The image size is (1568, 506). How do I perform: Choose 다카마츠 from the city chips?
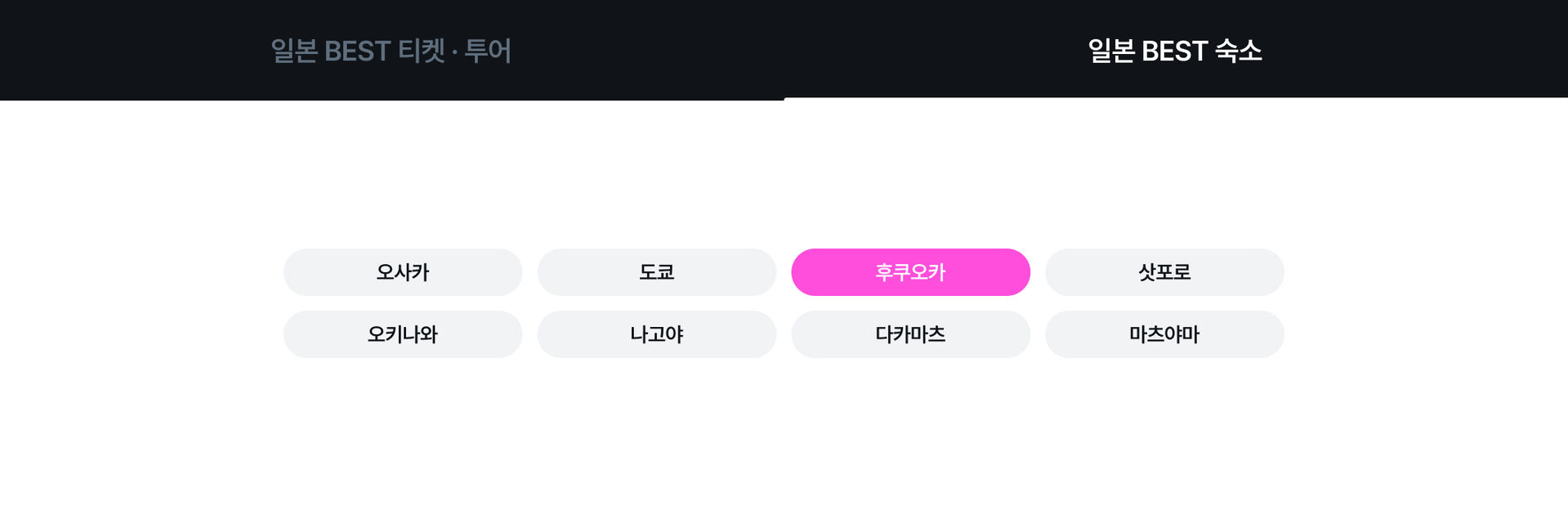[910, 334]
